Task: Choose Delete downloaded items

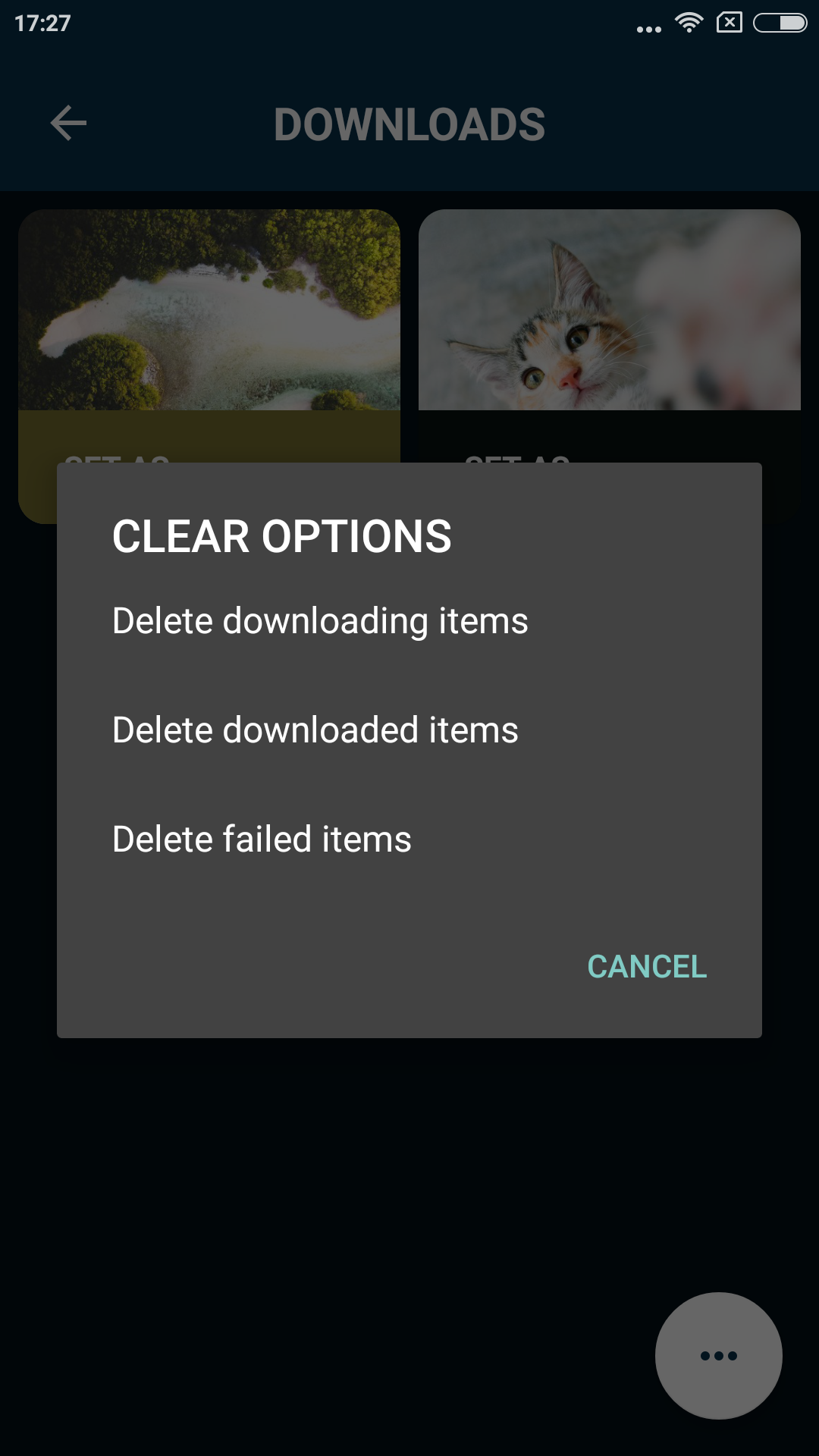Action: click(x=409, y=730)
